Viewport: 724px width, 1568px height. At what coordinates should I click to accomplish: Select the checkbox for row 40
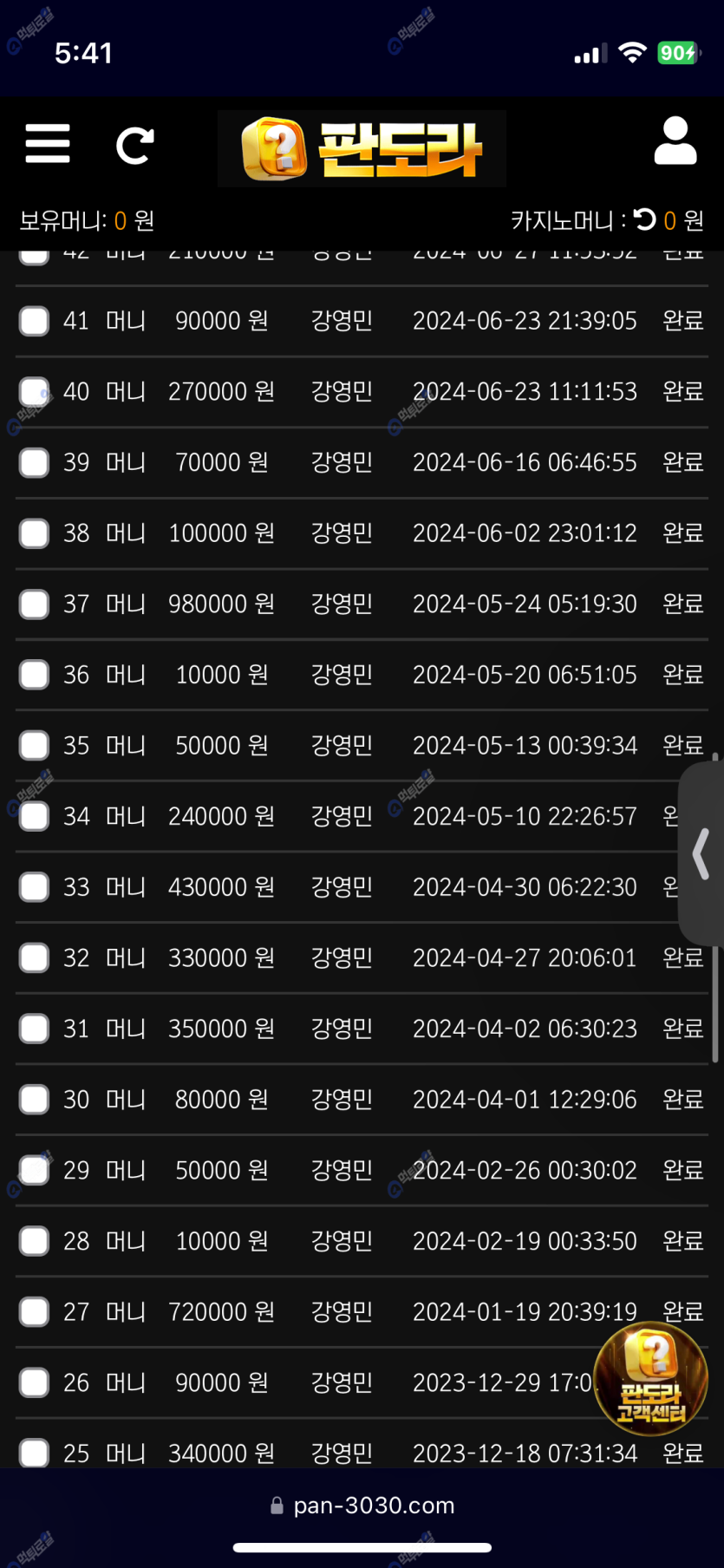tap(34, 392)
